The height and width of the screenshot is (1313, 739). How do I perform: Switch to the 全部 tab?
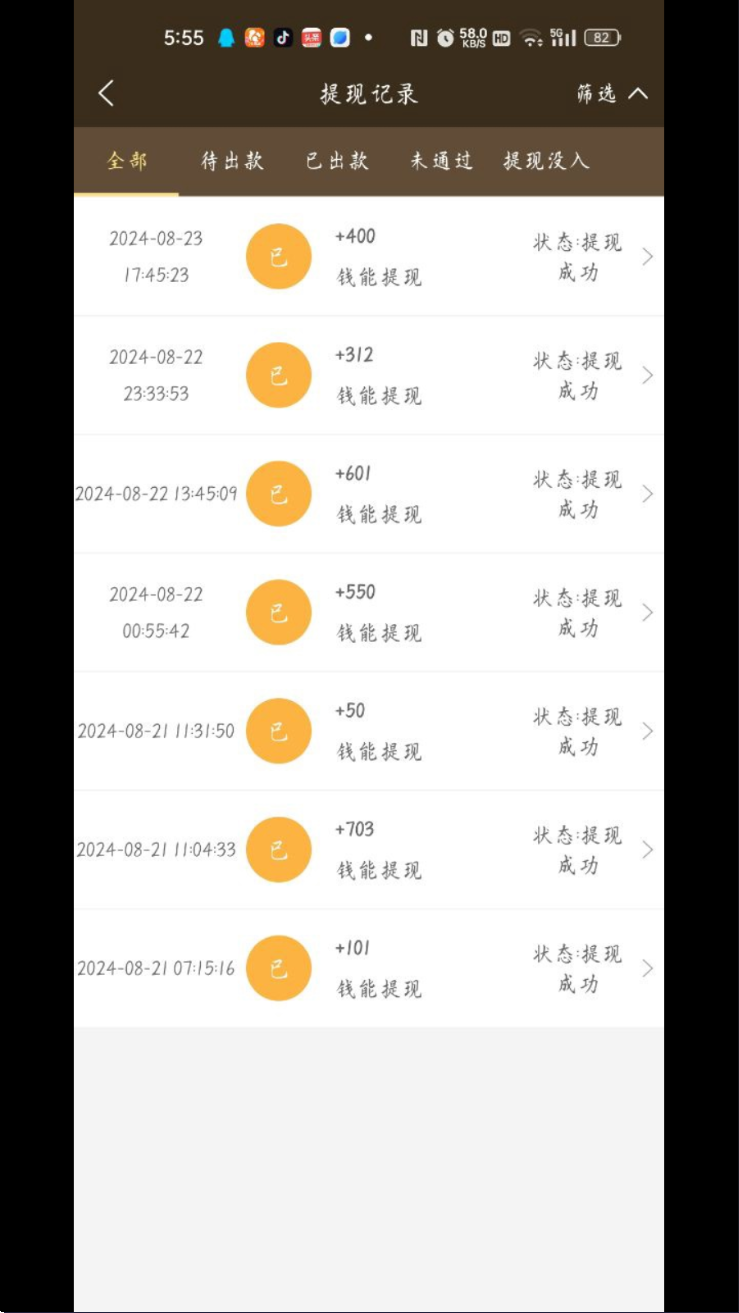coord(127,161)
